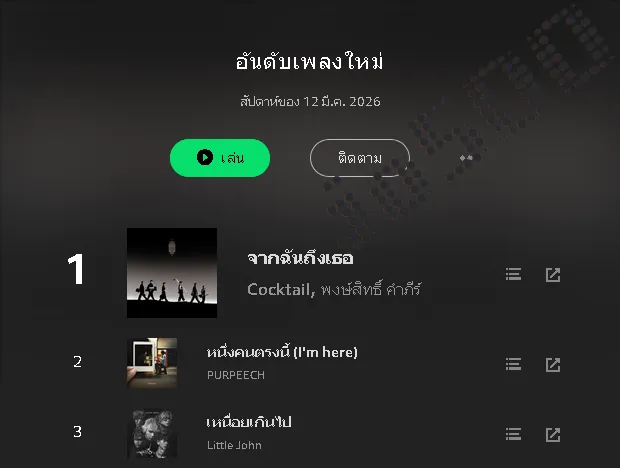620x468 pixels.
Task: Play the new songs chart
Action: pyautogui.click(x=220, y=158)
